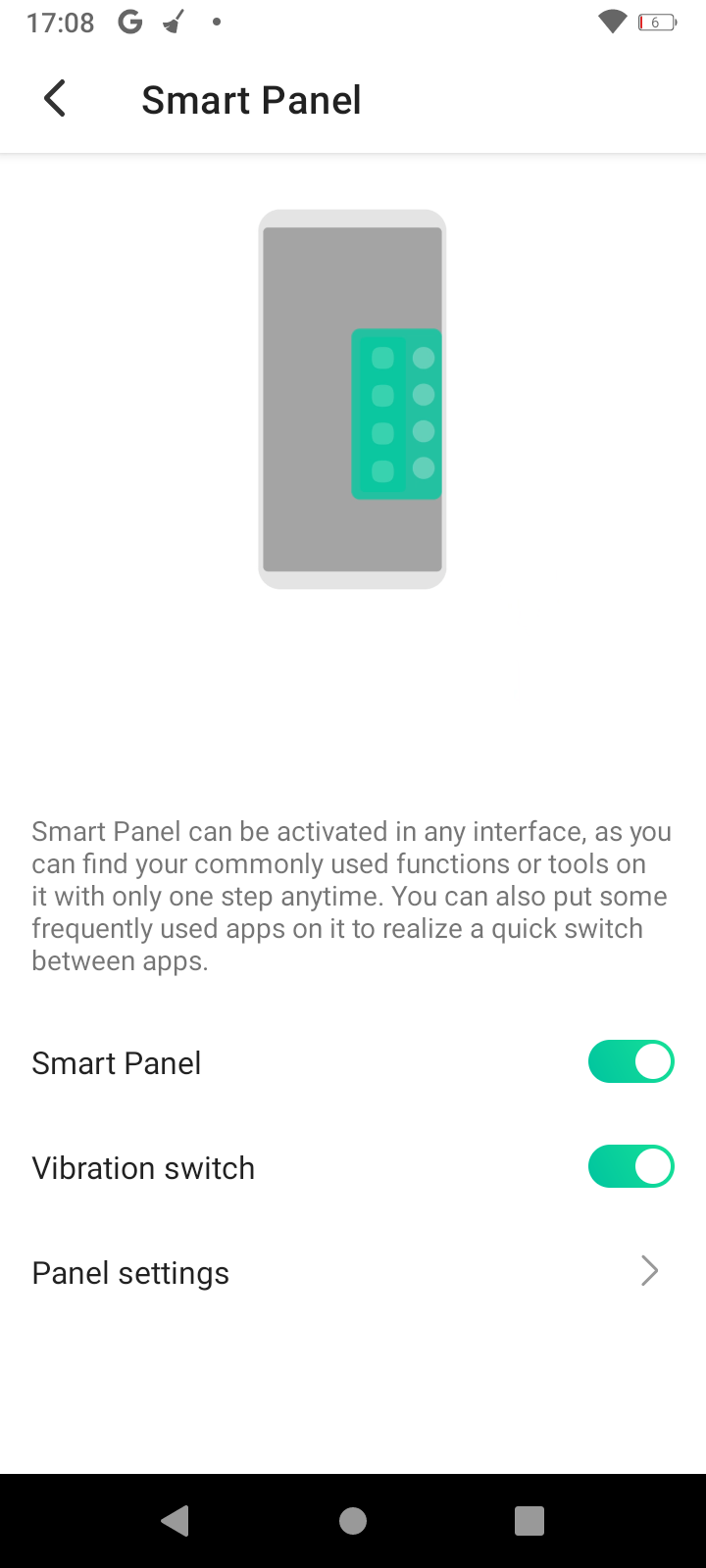Screen dimensions: 706x1568
Task: Tap the system home button
Action: (353, 1520)
